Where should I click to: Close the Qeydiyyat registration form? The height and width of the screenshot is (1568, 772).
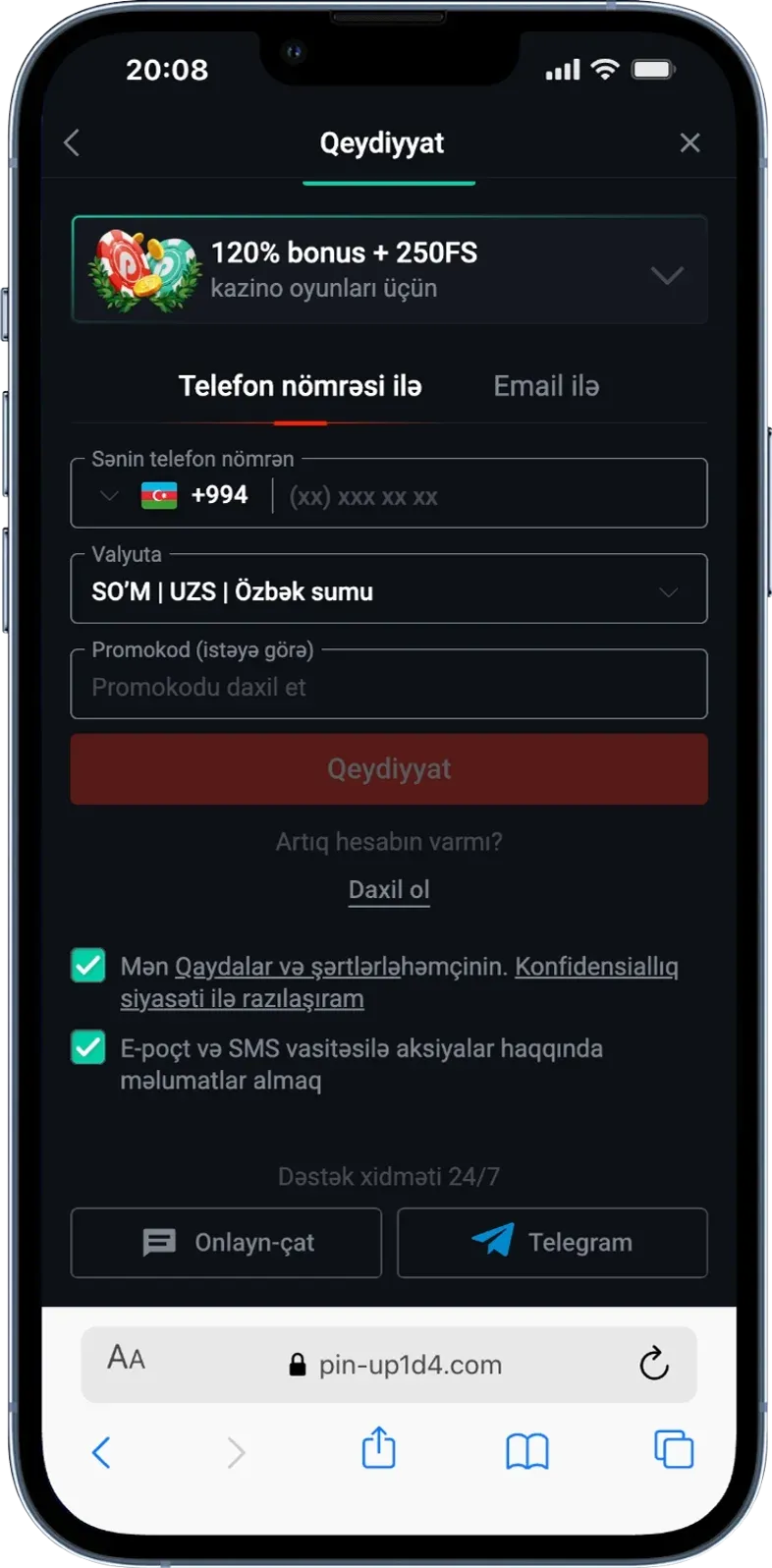point(689,143)
